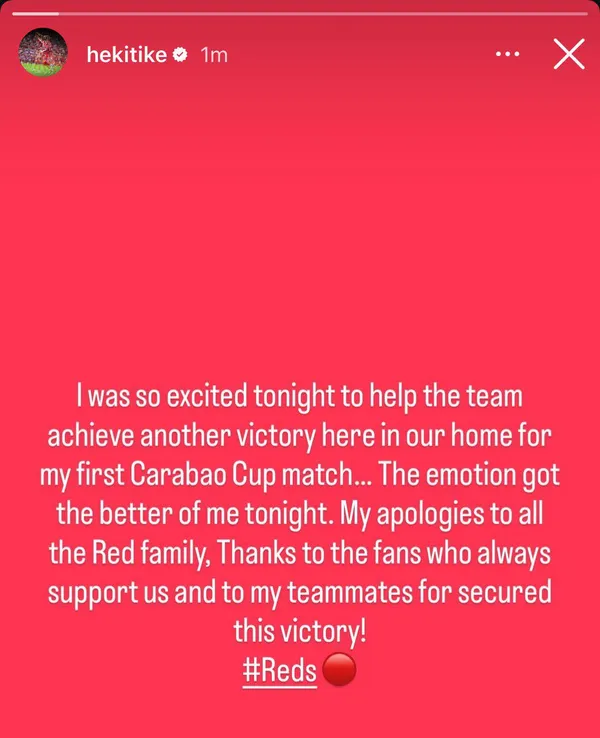Open hekitike's profile picture
The width and height of the screenshot is (600, 738).
point(43,56)
